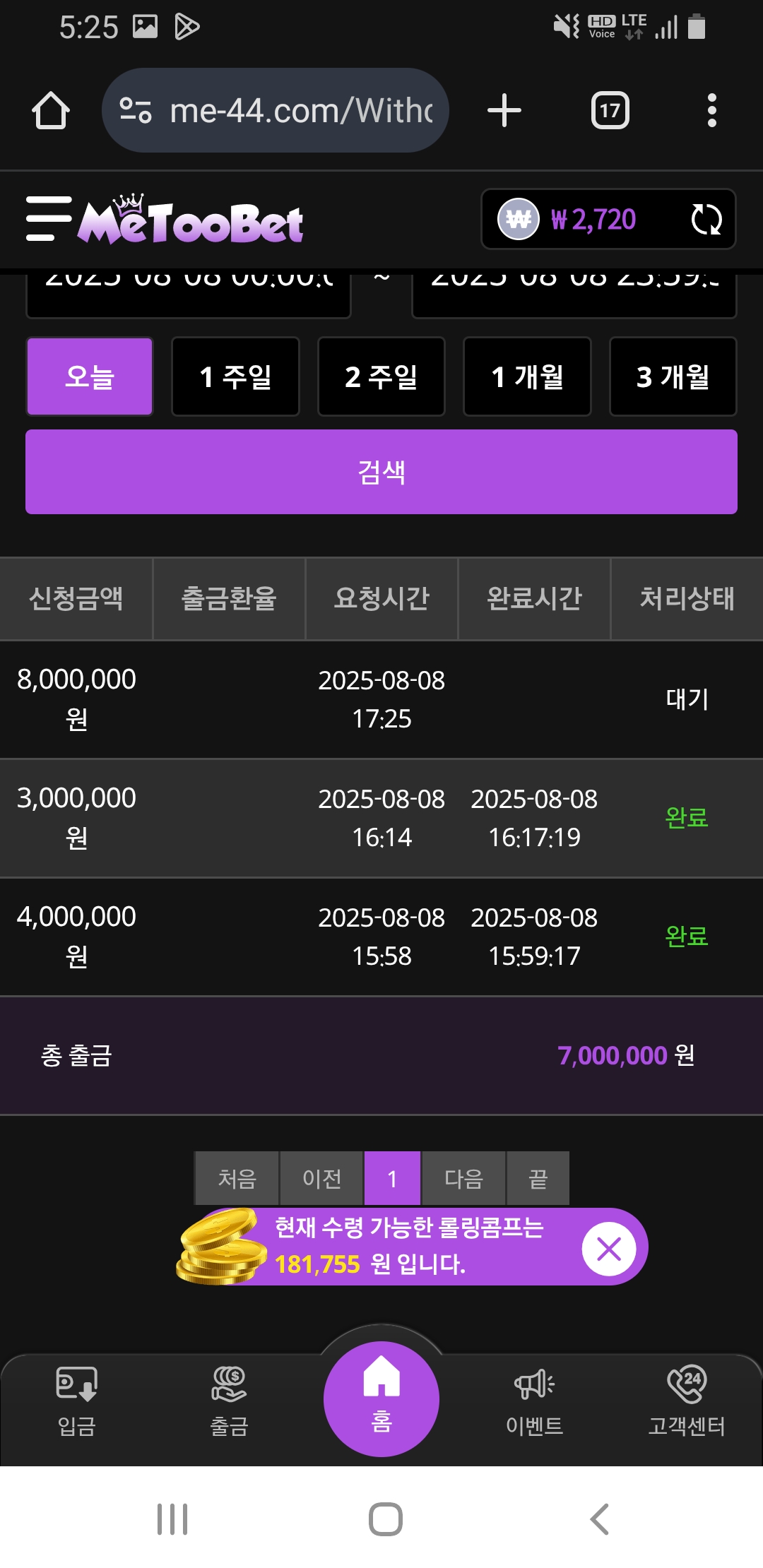Tap the purple 검색 button

pos(381,472)
